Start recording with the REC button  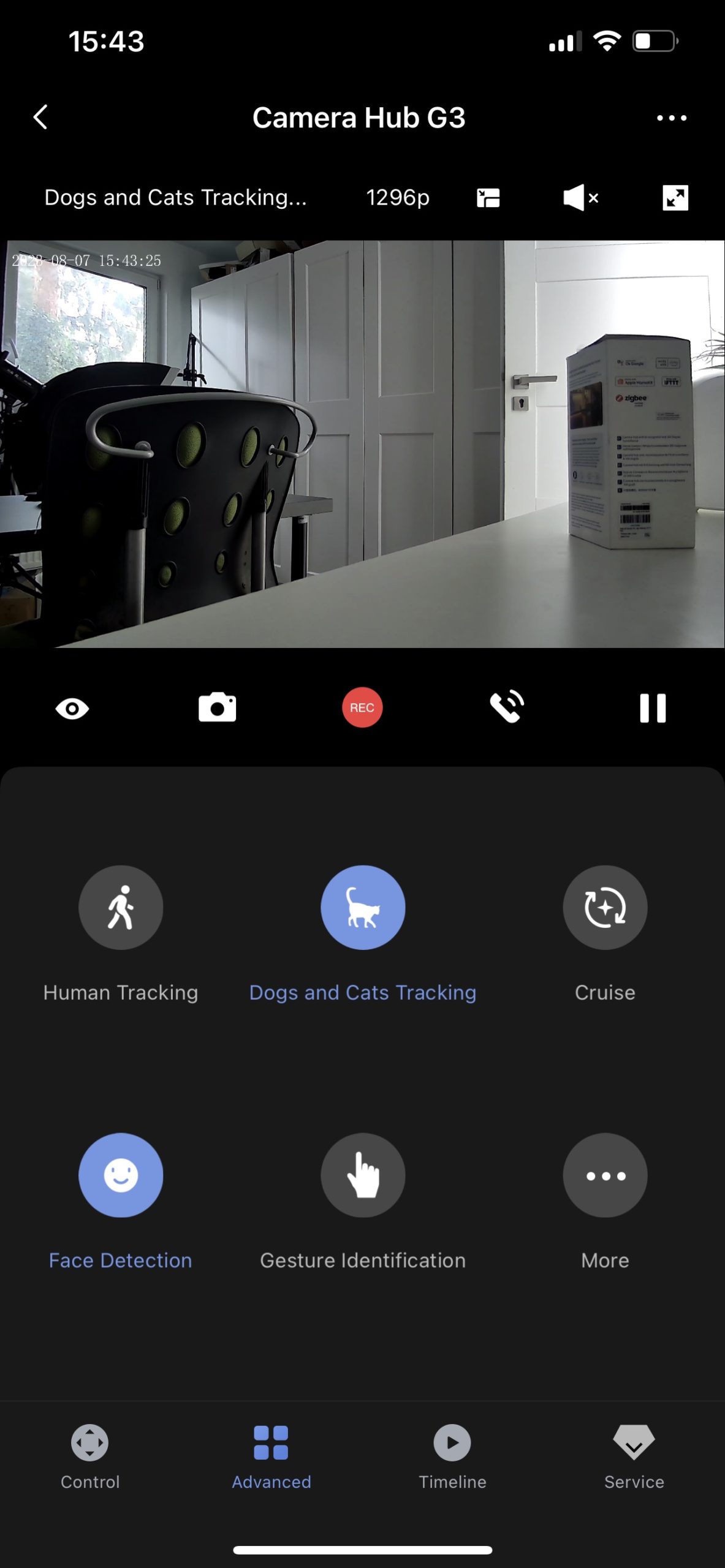(x=362, y=707)
